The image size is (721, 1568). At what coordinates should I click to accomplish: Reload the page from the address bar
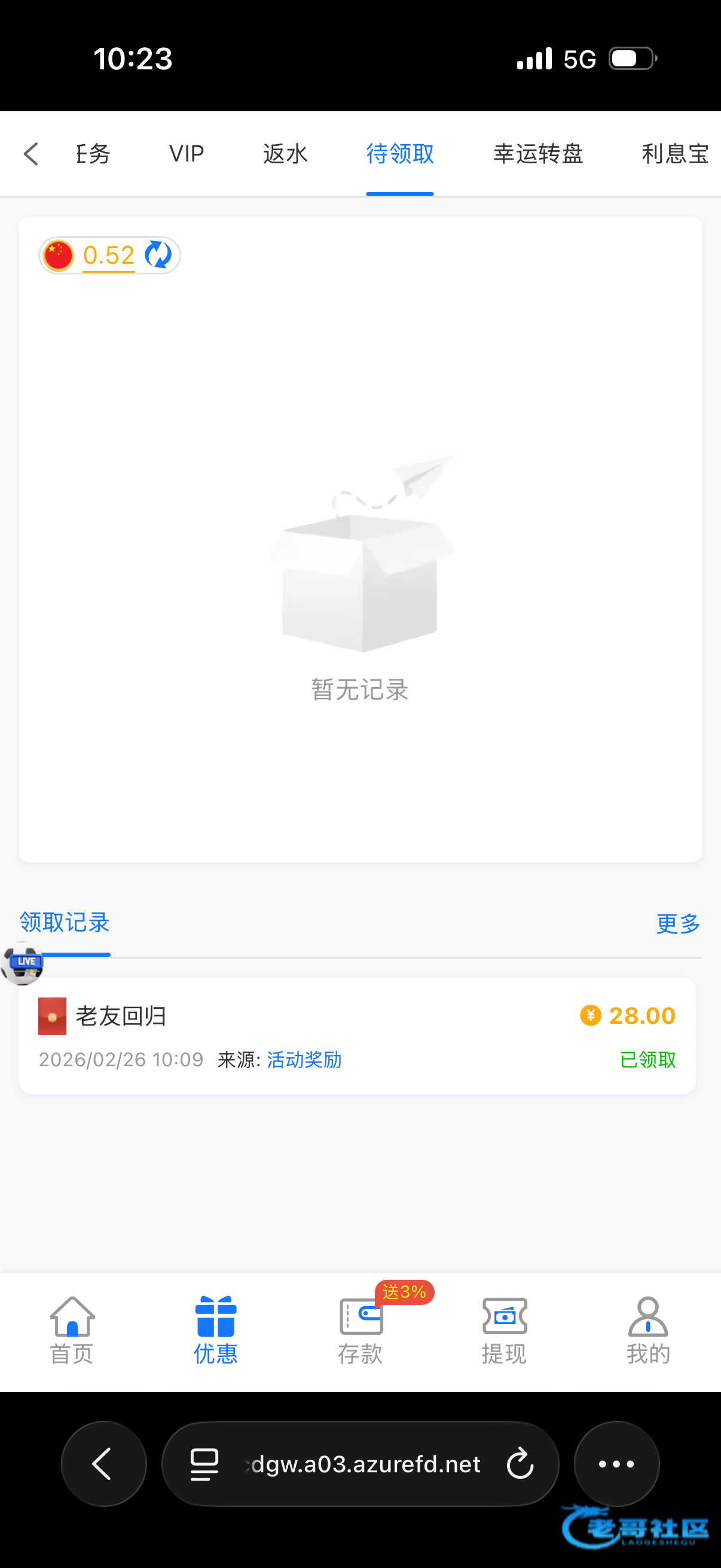(x=520, y=1464)
